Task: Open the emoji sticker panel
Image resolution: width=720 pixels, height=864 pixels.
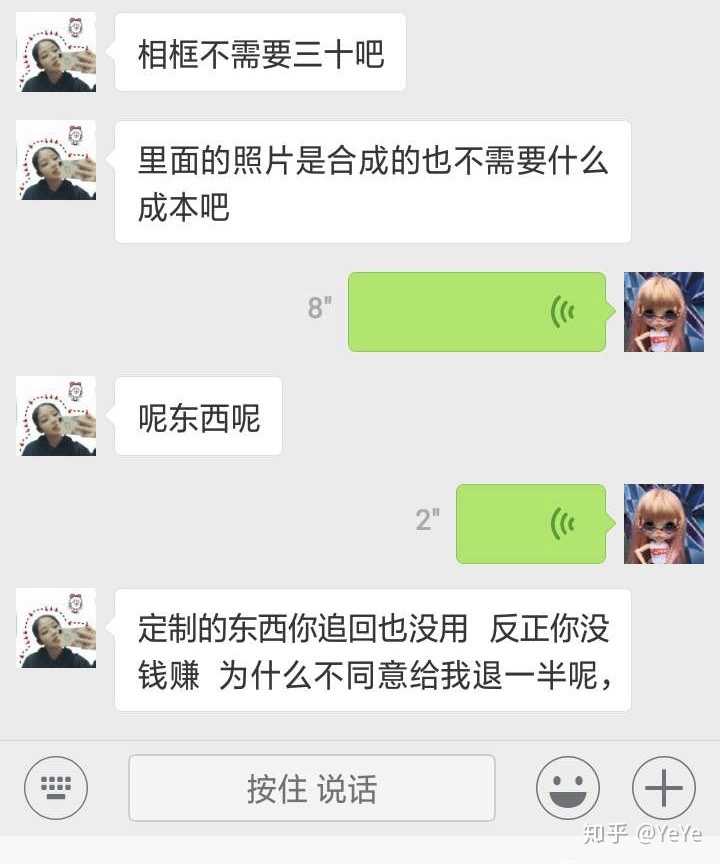Action: tap(568, 788)
